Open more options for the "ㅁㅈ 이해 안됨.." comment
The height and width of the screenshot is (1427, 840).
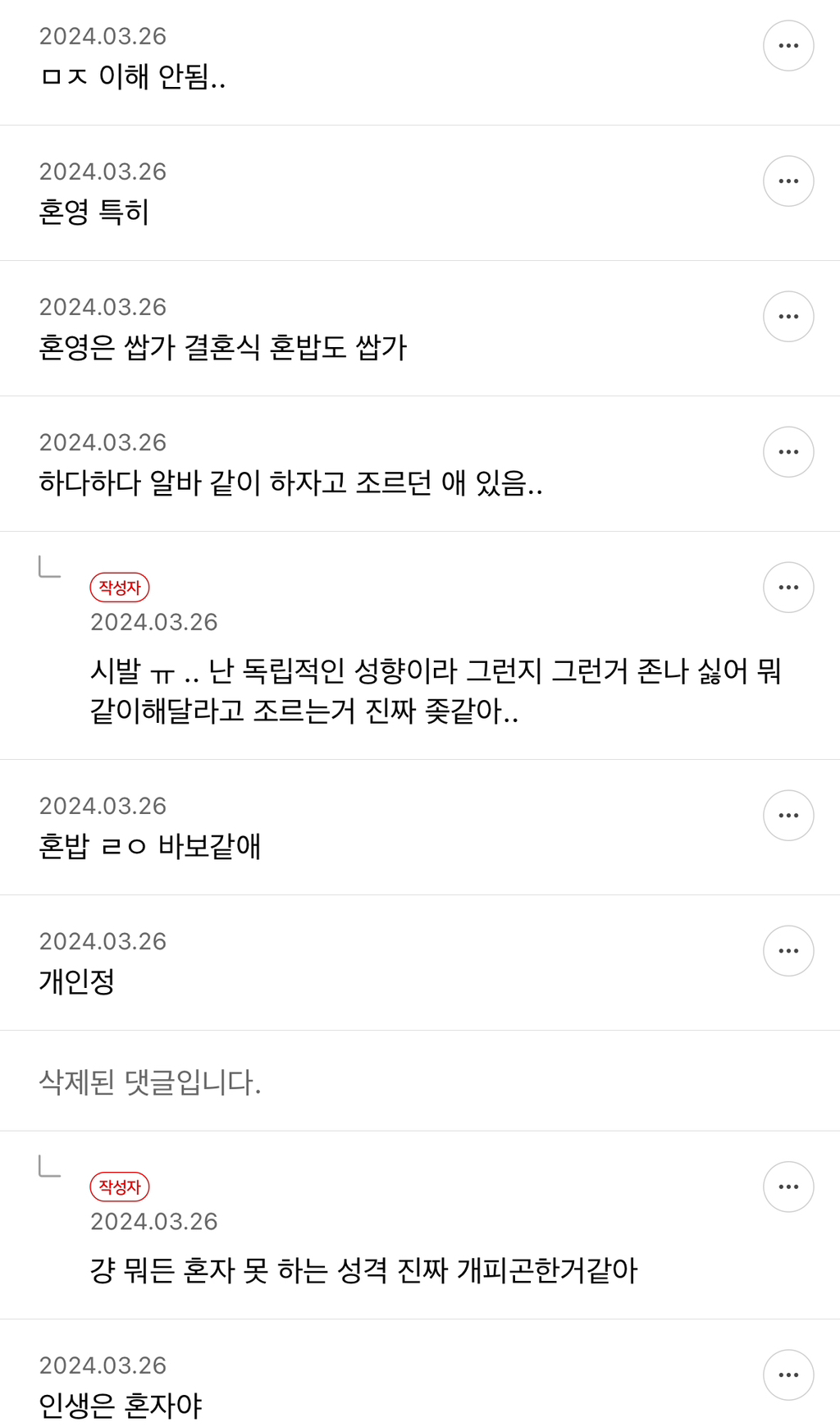[788, 46]
